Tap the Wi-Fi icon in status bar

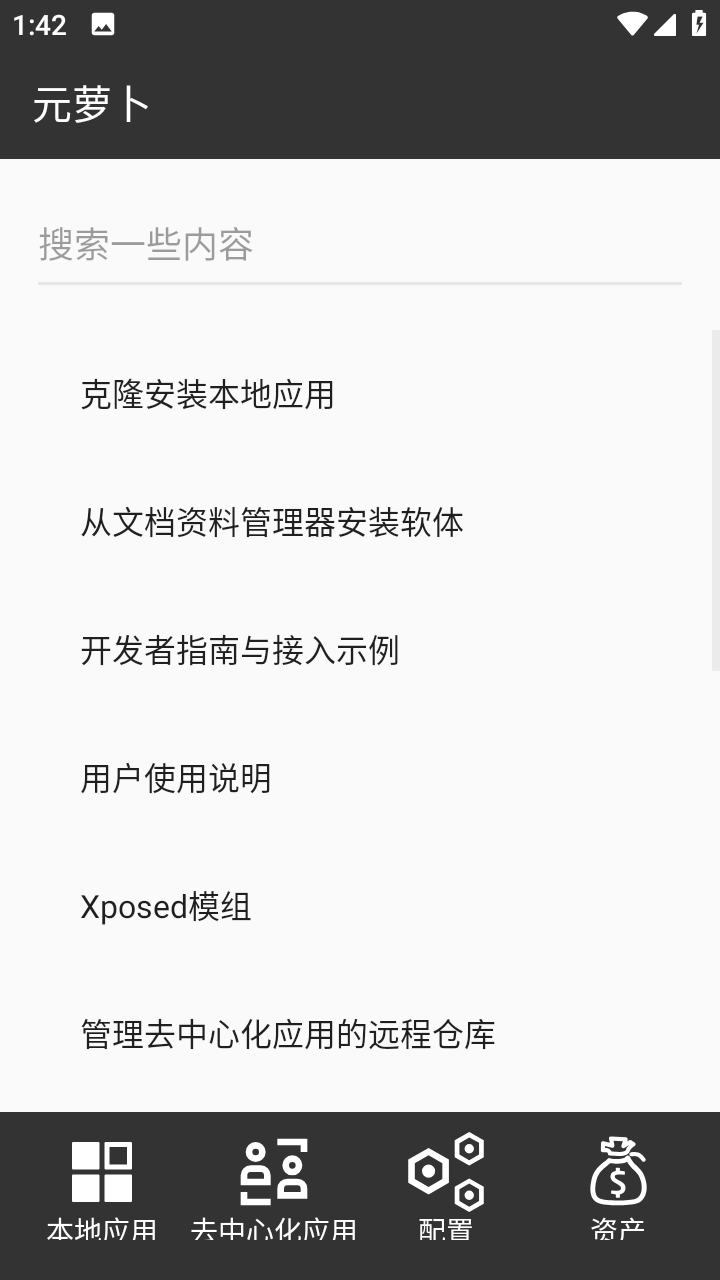click(x=631, y=25)
